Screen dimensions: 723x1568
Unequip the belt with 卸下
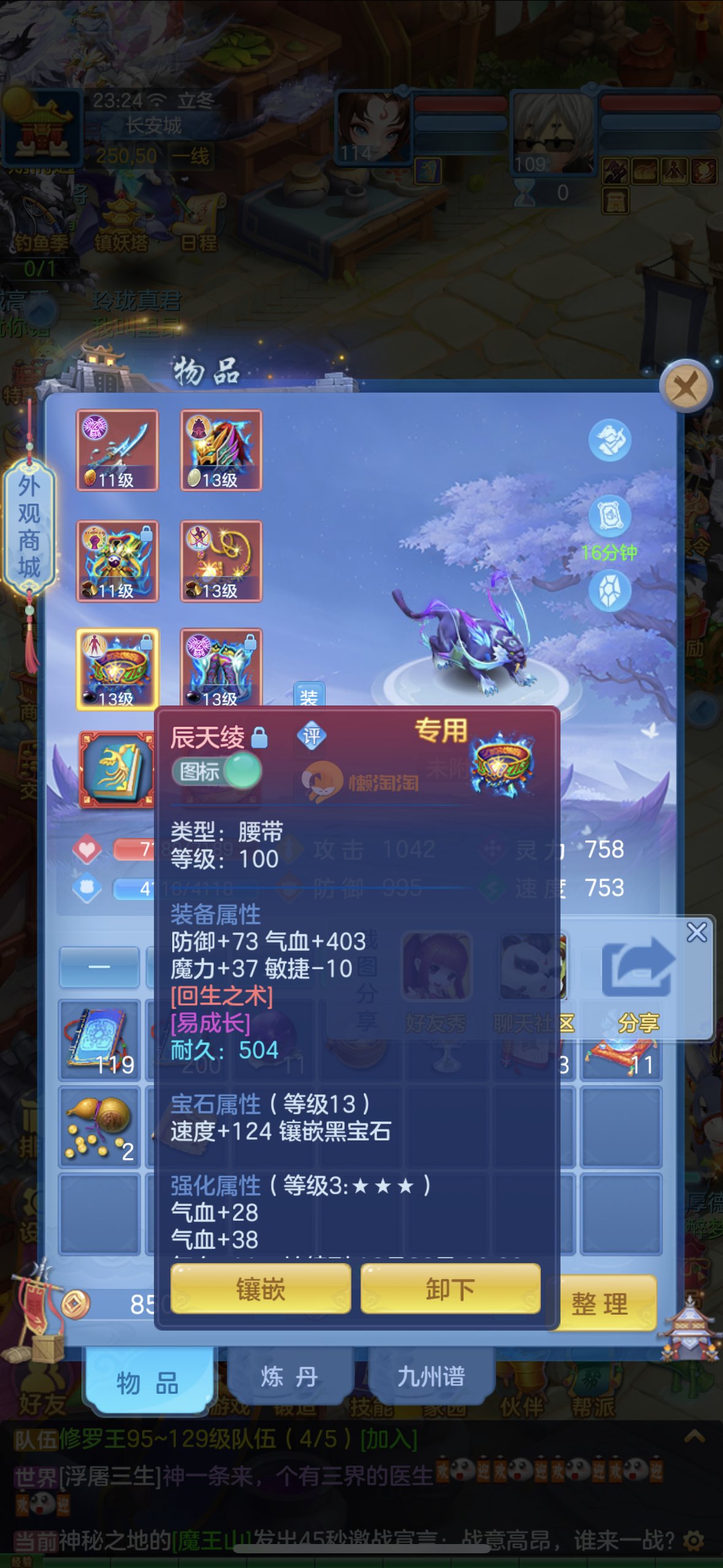(451, 1289)
